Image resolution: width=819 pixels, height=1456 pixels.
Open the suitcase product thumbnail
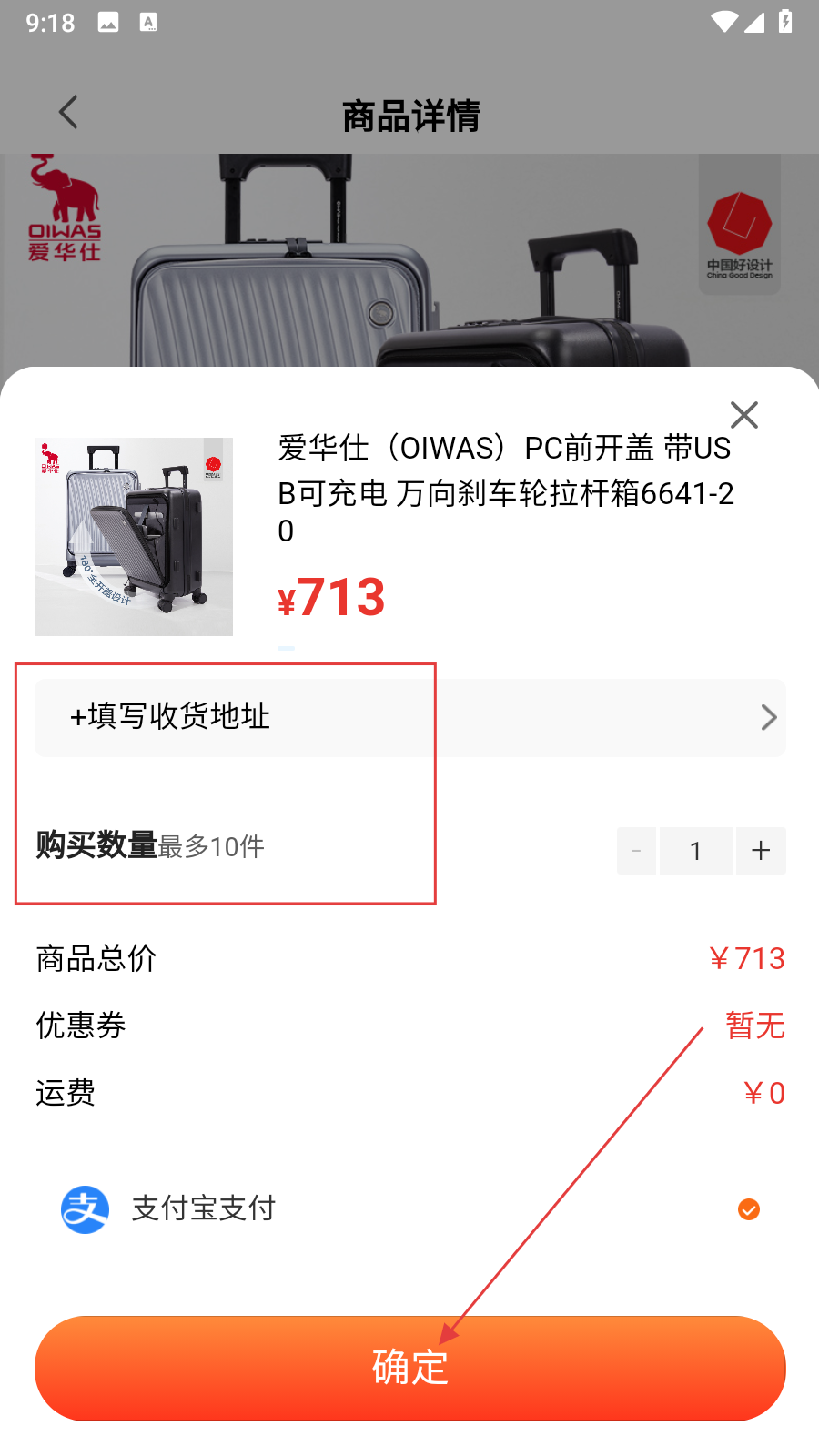coord(134,537)
